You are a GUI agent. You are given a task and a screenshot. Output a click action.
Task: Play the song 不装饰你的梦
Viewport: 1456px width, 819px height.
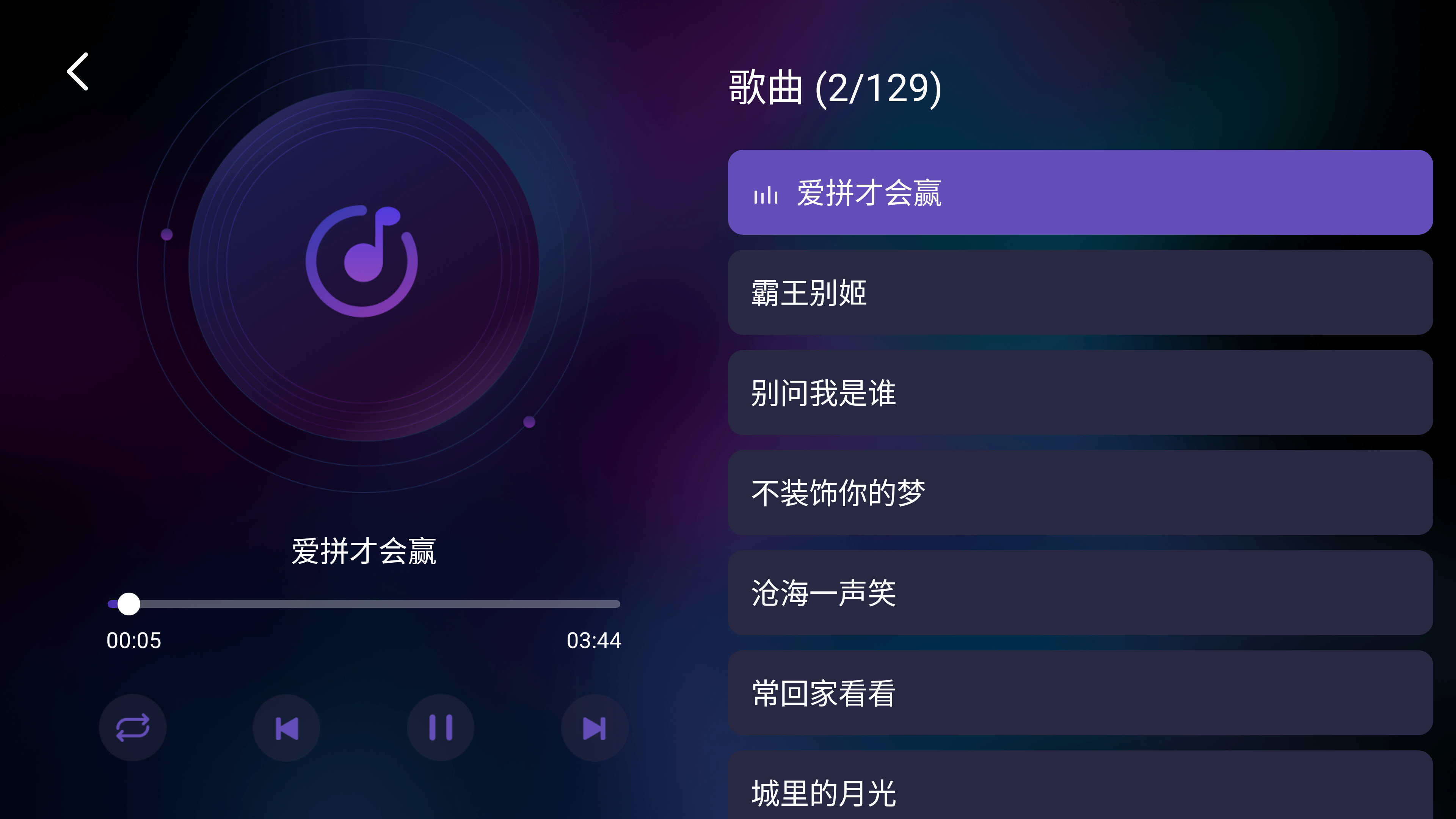tap(1079, 492)
